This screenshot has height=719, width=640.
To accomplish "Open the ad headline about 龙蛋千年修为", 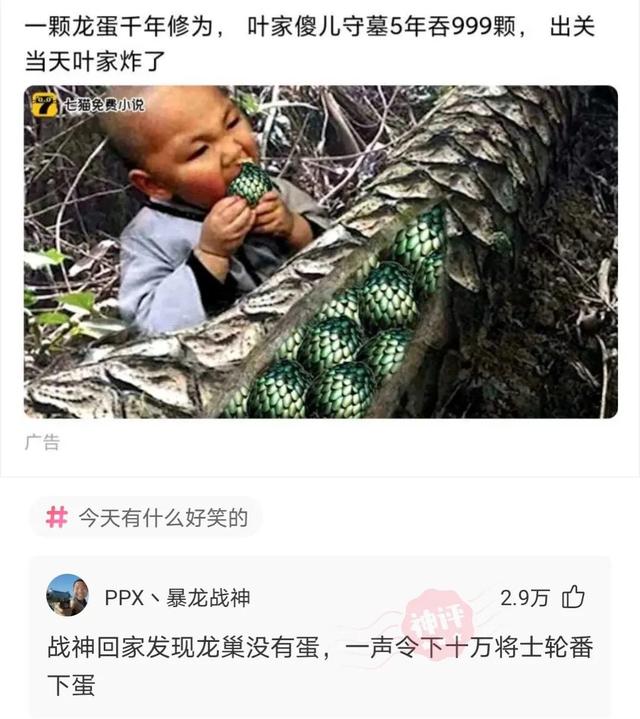I will [310, 44].
